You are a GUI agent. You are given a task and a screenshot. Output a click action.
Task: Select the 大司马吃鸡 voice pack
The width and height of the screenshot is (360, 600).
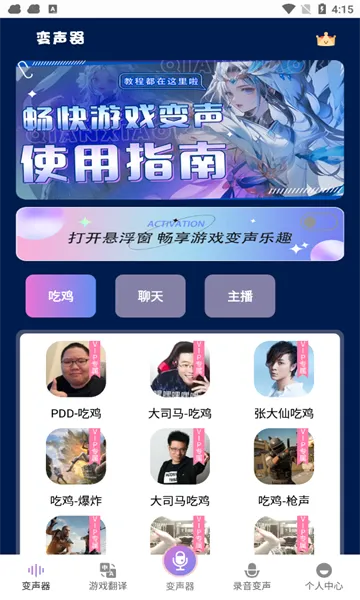point(180,467)
